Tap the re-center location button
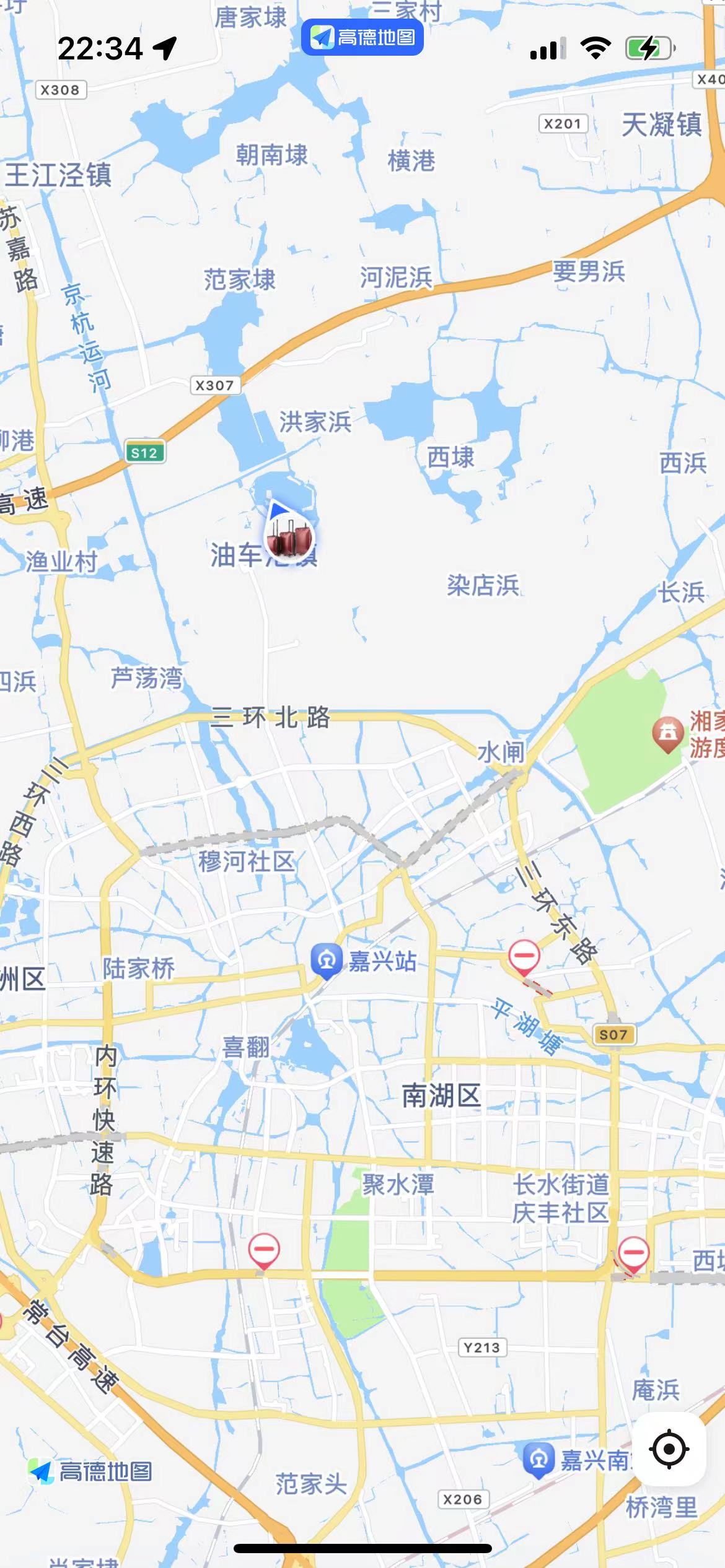Viewport: 725px width, 1568px height. (669, 1448)
